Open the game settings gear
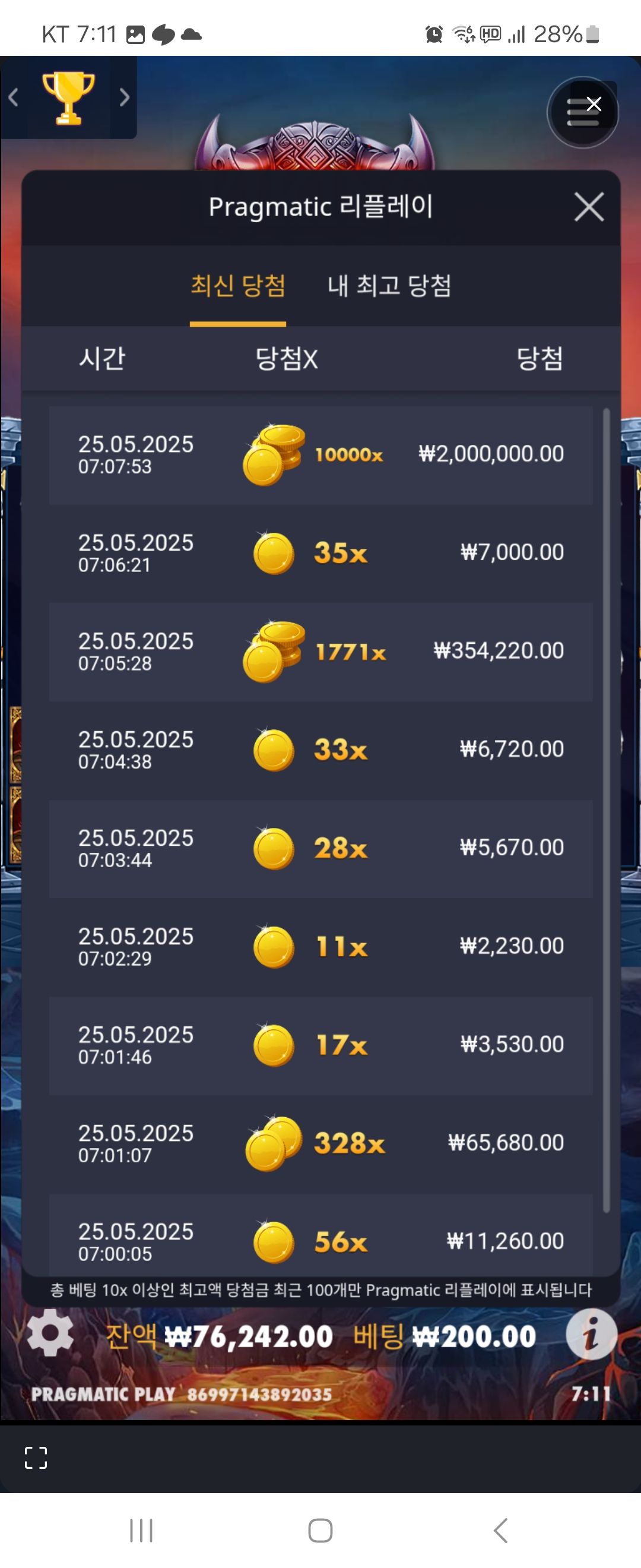The image size is (641, 1568). click(x=50, y=1334)
